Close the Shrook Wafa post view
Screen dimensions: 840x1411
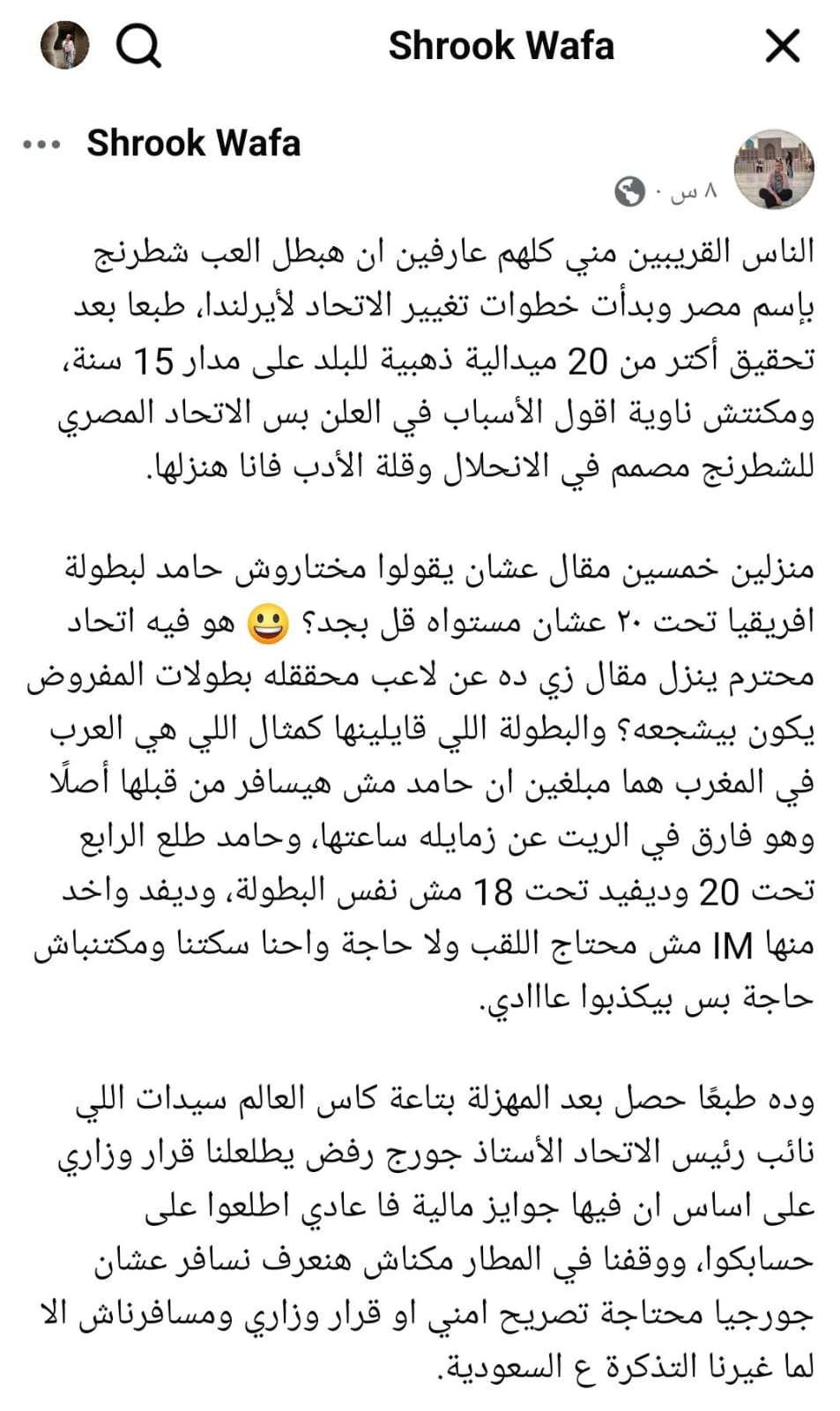tap(782, 46)
